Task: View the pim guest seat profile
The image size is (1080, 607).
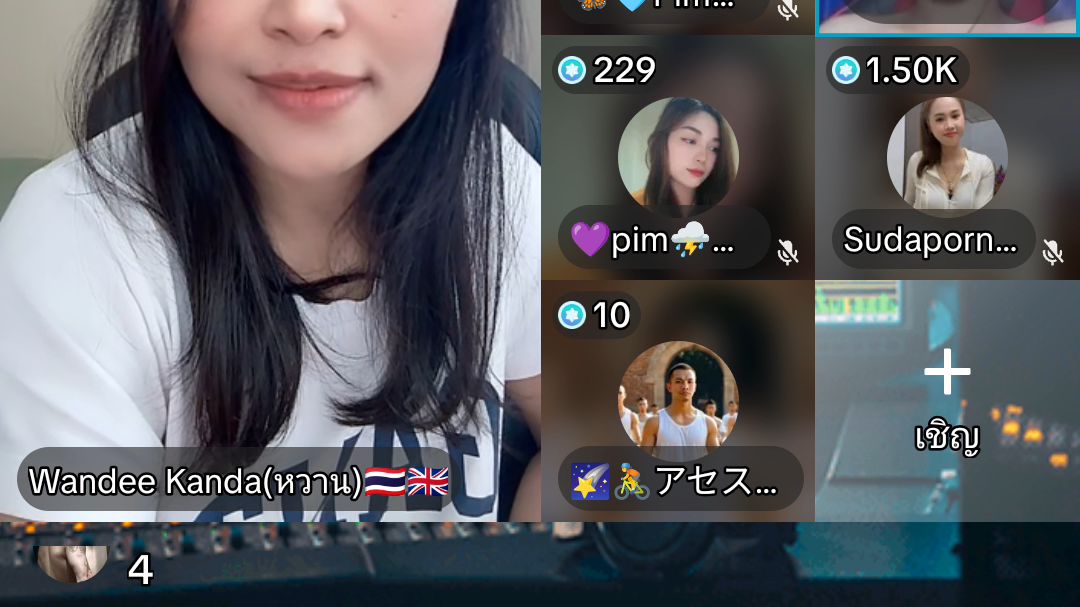Action: click(678, 153)
